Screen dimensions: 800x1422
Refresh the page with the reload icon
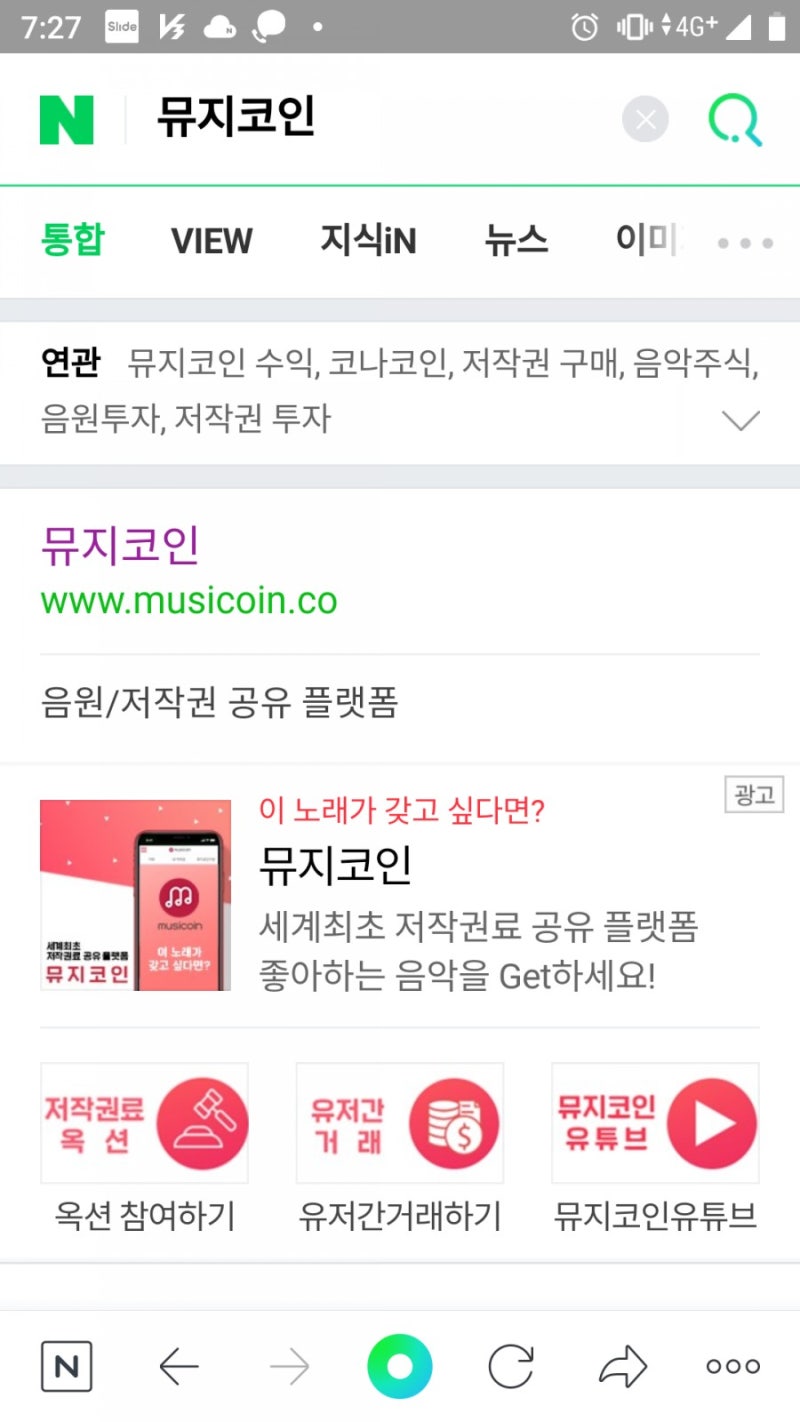tap(512, 1364)
